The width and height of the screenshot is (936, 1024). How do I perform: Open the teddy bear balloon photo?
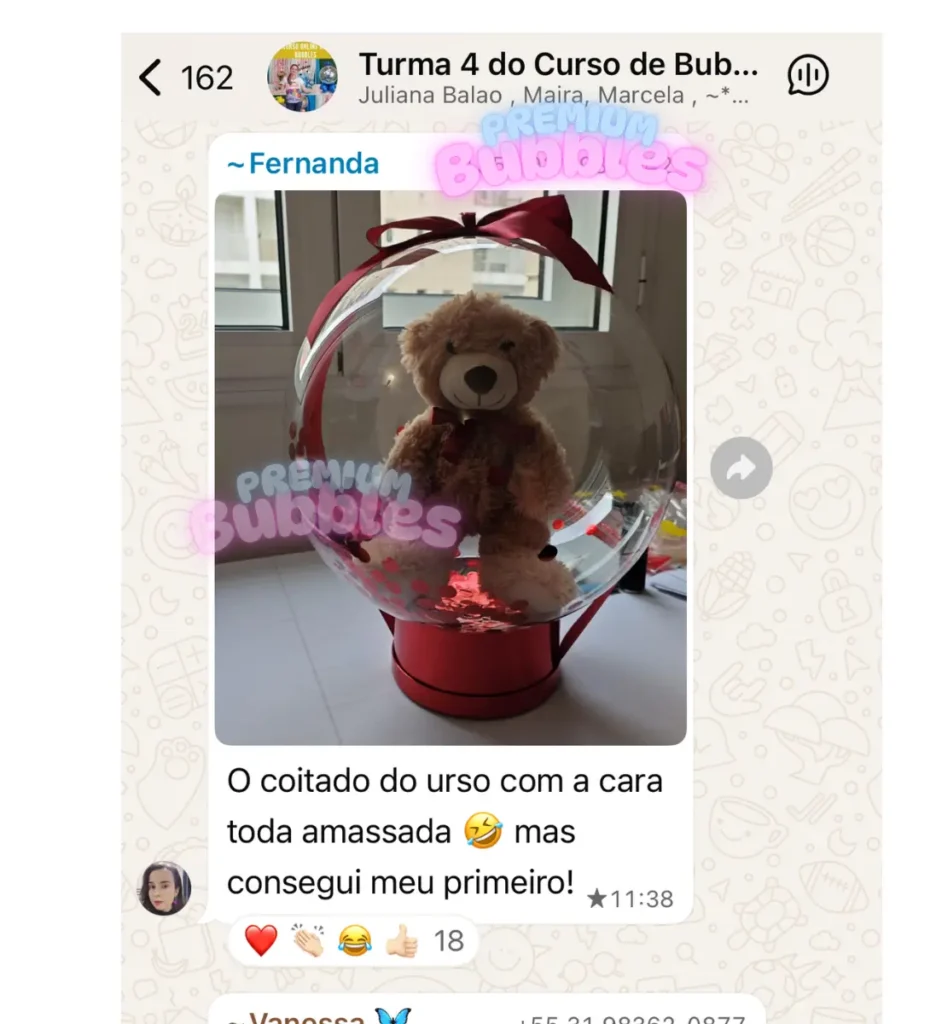pyautogui.click(x=452, y=465)
